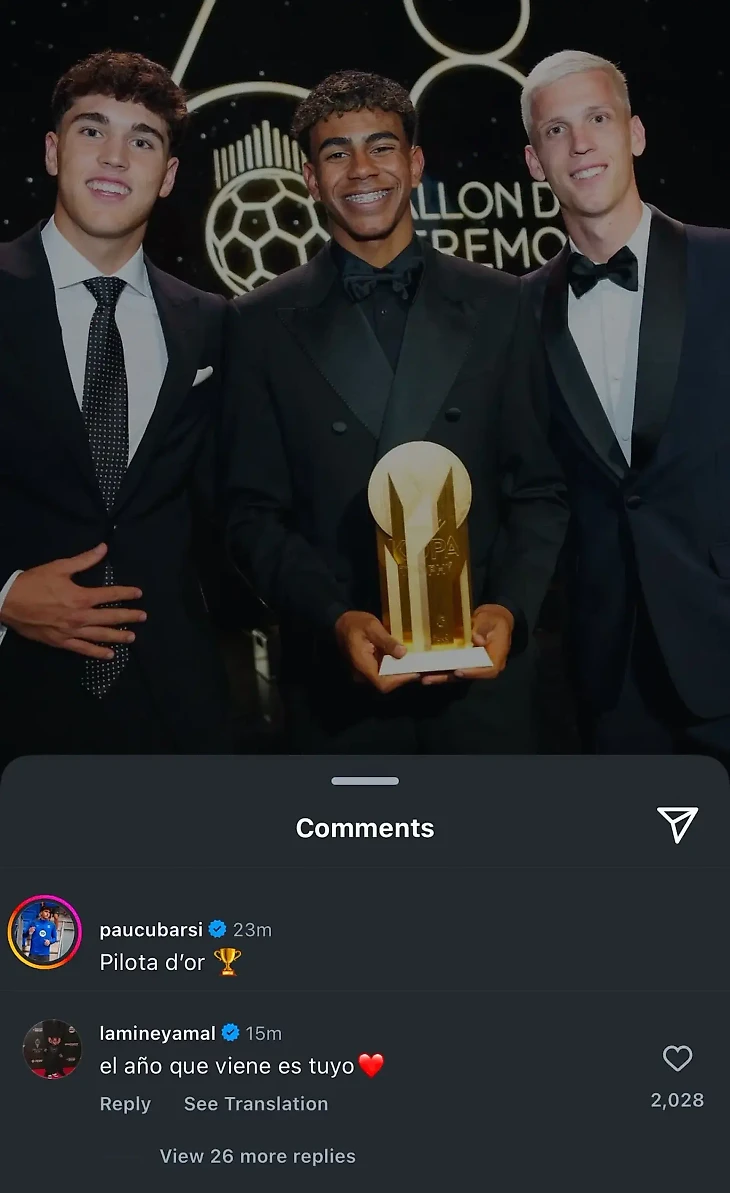Image resolution: width=730 pixels, height=1193 pixels.
Task: Open the paucubarsi username link
Action: (151, 930)
